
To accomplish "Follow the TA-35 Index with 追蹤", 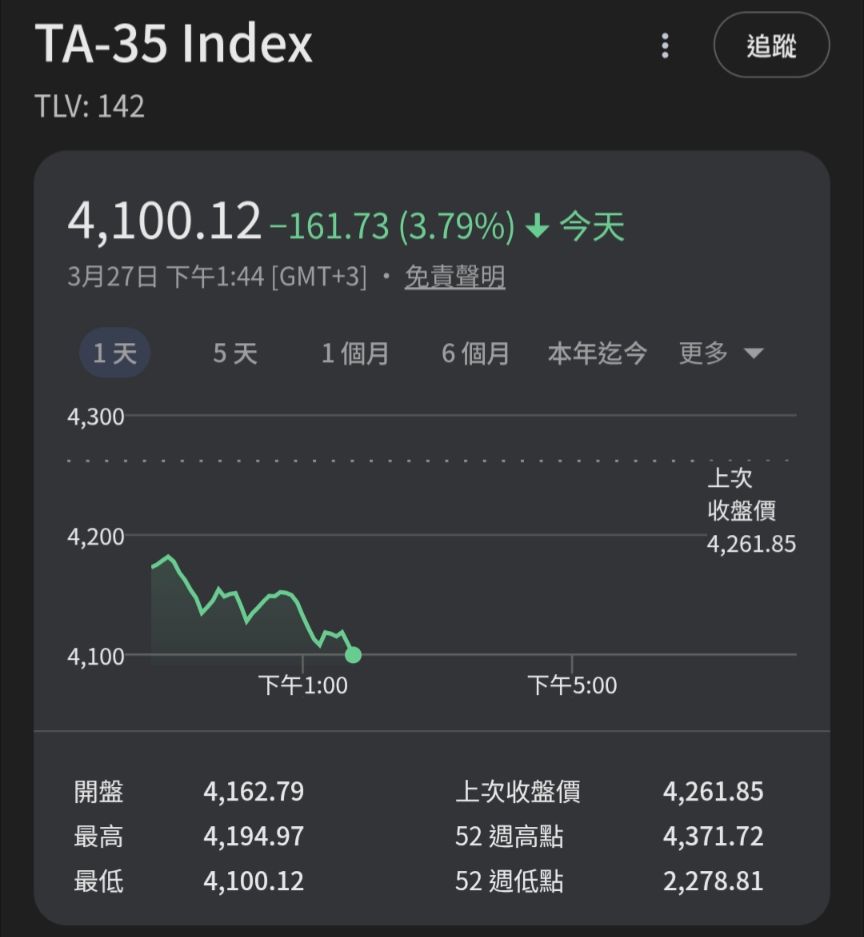I will point(771,46).
